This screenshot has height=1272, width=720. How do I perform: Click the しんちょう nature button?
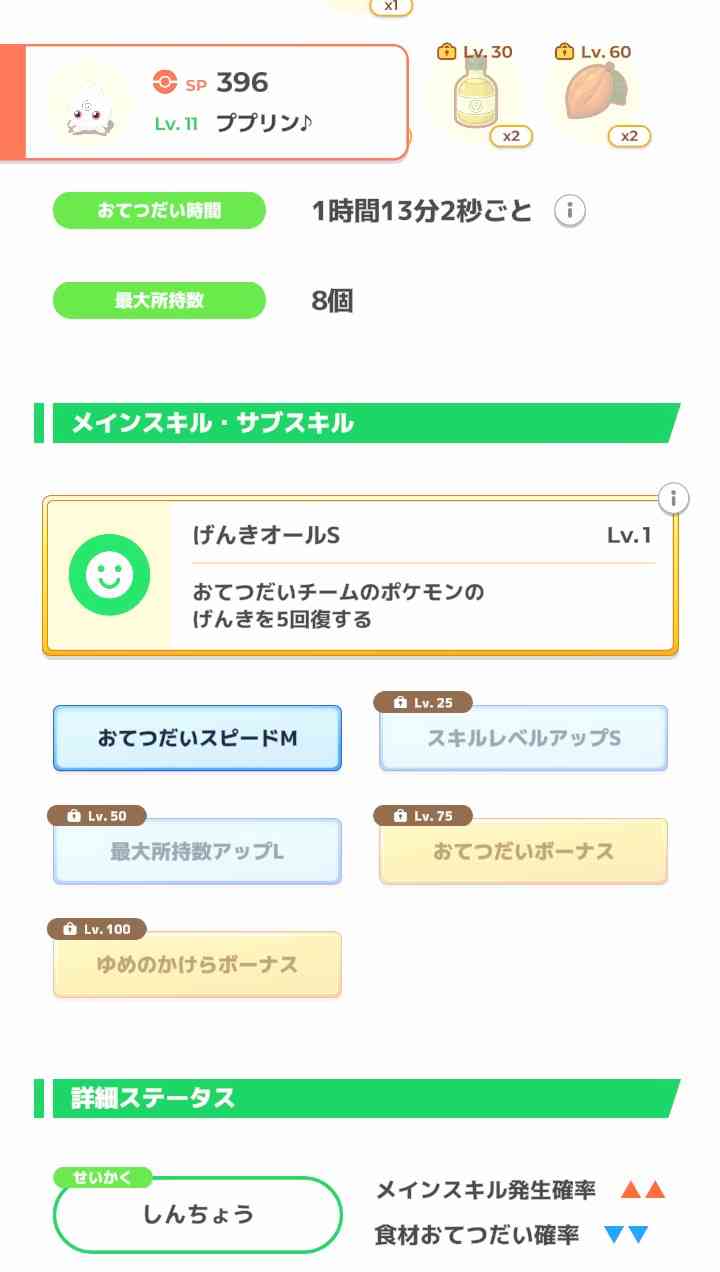pyautogui.click(x=196, y=1215)
